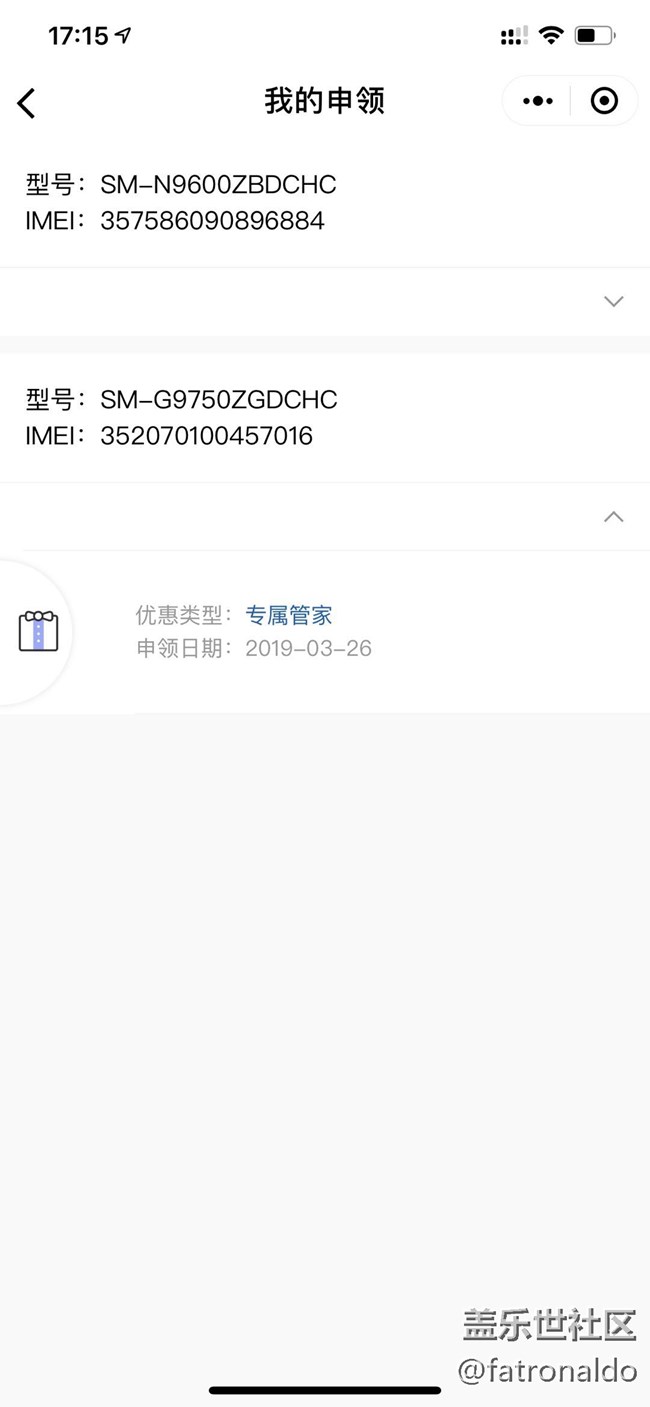This screenshot has height=1407, width=650.
Task: Collapse details for SM-G9750ZGDCHC
Action: [613, 517]
